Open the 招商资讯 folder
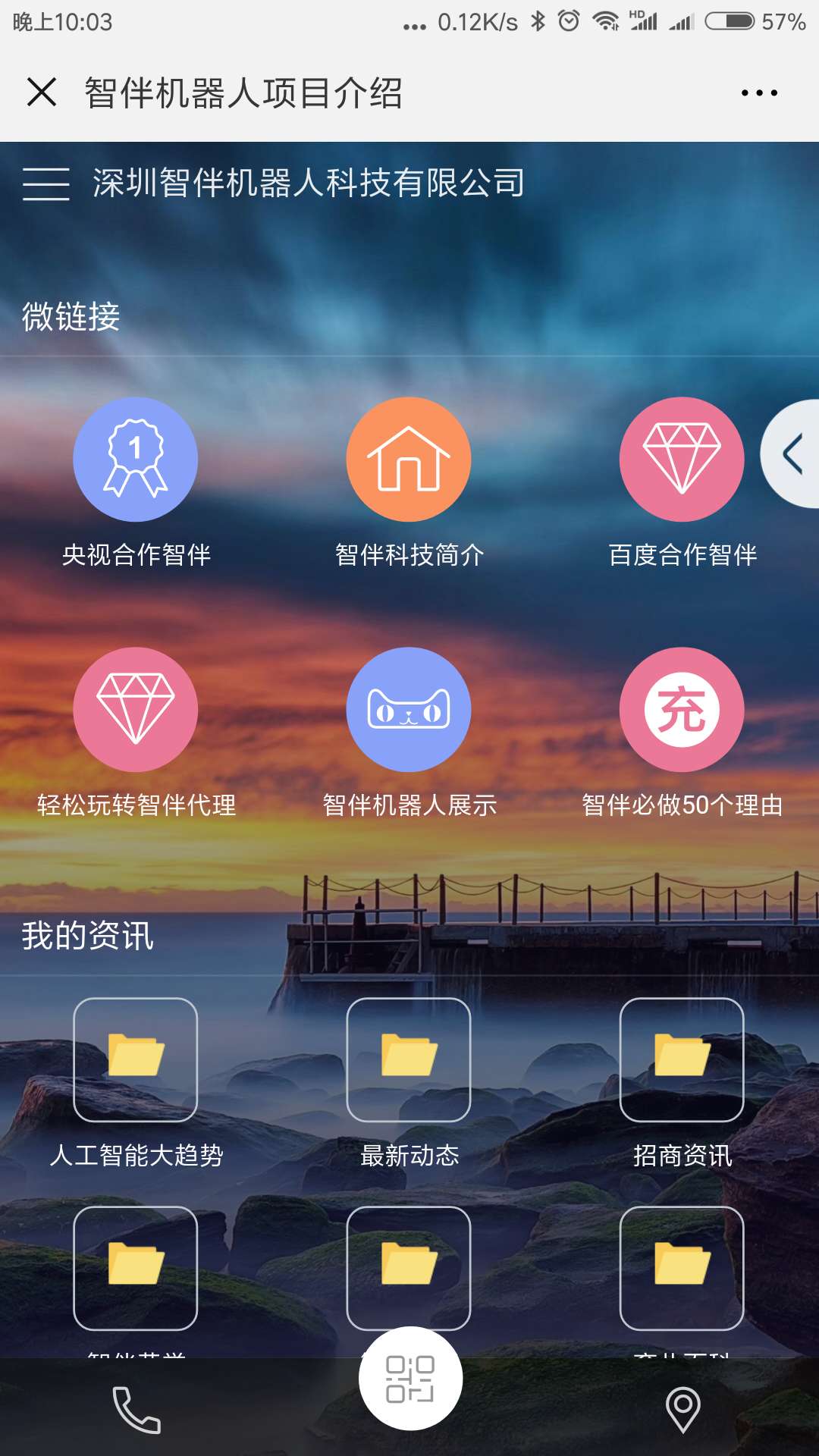This screenshot has width=819, height=1456. coord(682,1059)
